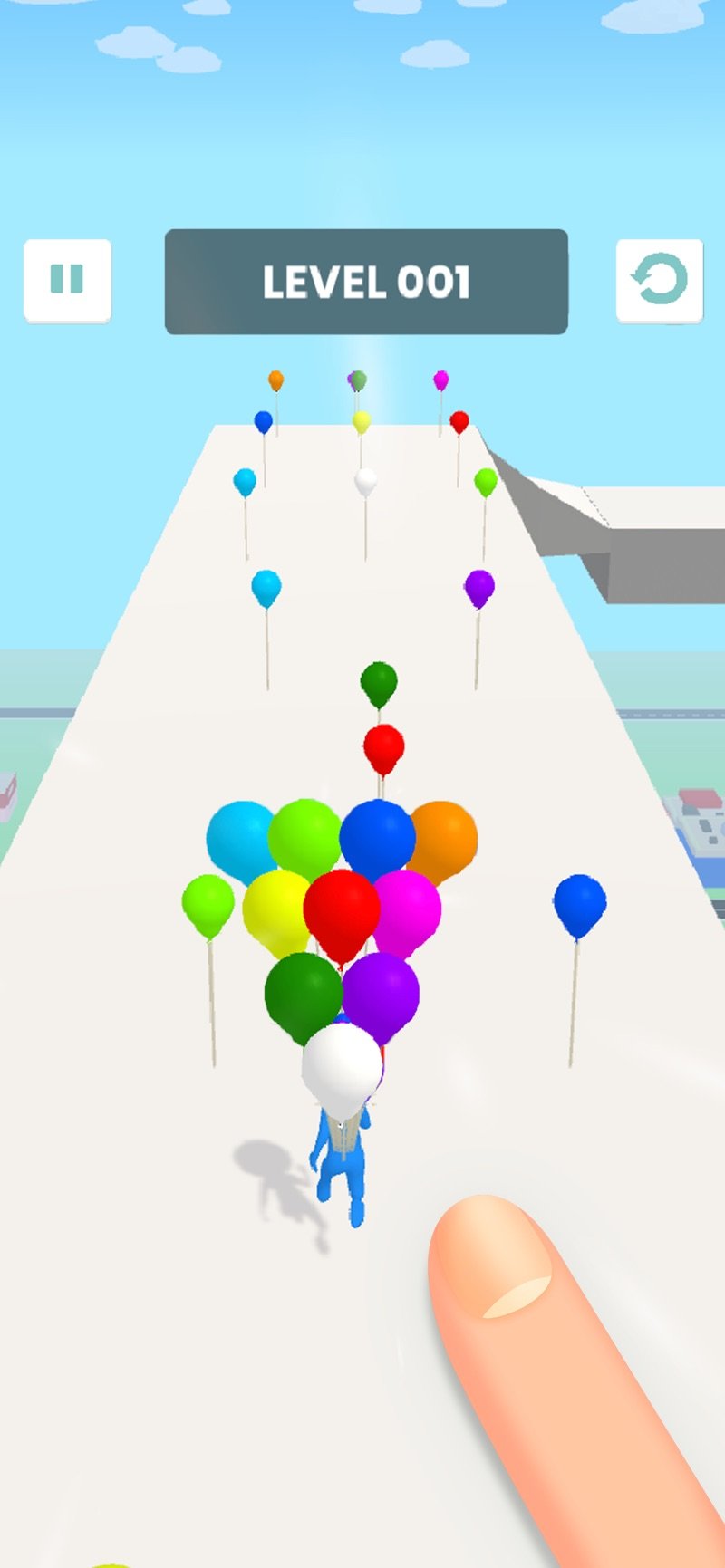Restart the current level
The image size is (725, 1568).
click(x=659, y=280)
